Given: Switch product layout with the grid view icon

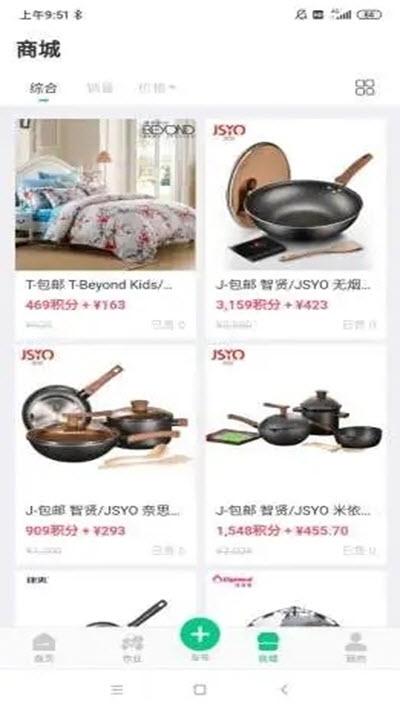Looking at the screenshot, I should [x=365, y=87].
